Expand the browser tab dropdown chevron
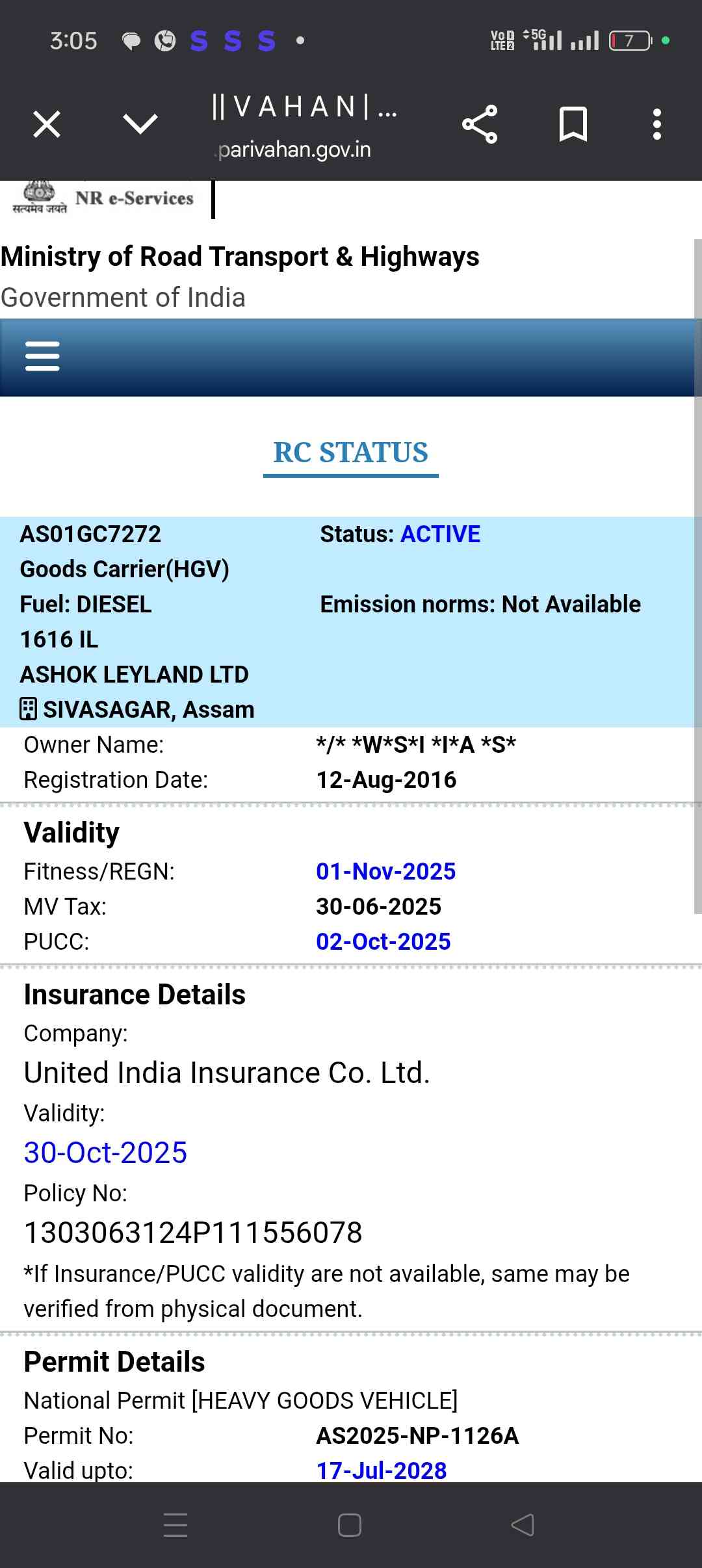Screen dimensions: 702x1568 tap(140, 124)
